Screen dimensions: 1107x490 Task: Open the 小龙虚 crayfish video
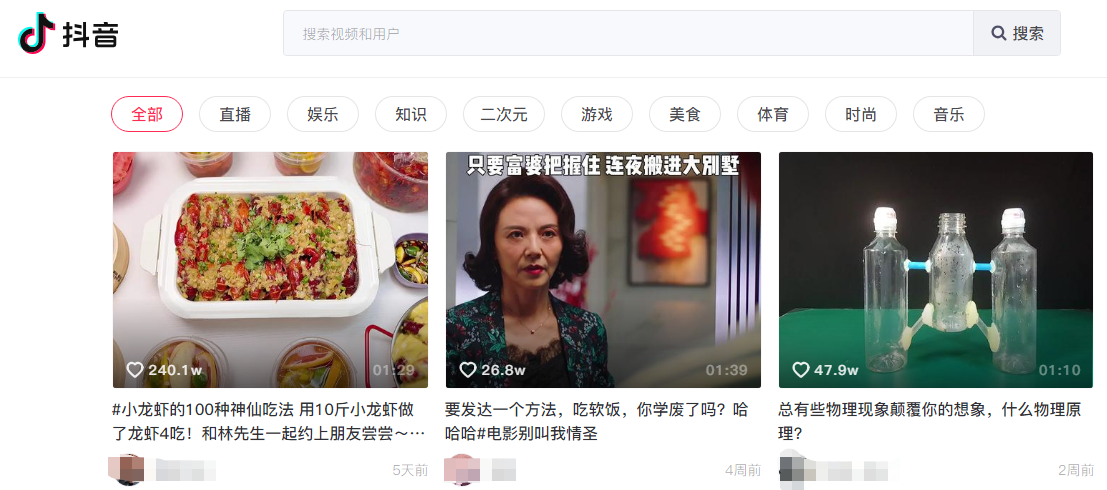[x=270, y=270]
